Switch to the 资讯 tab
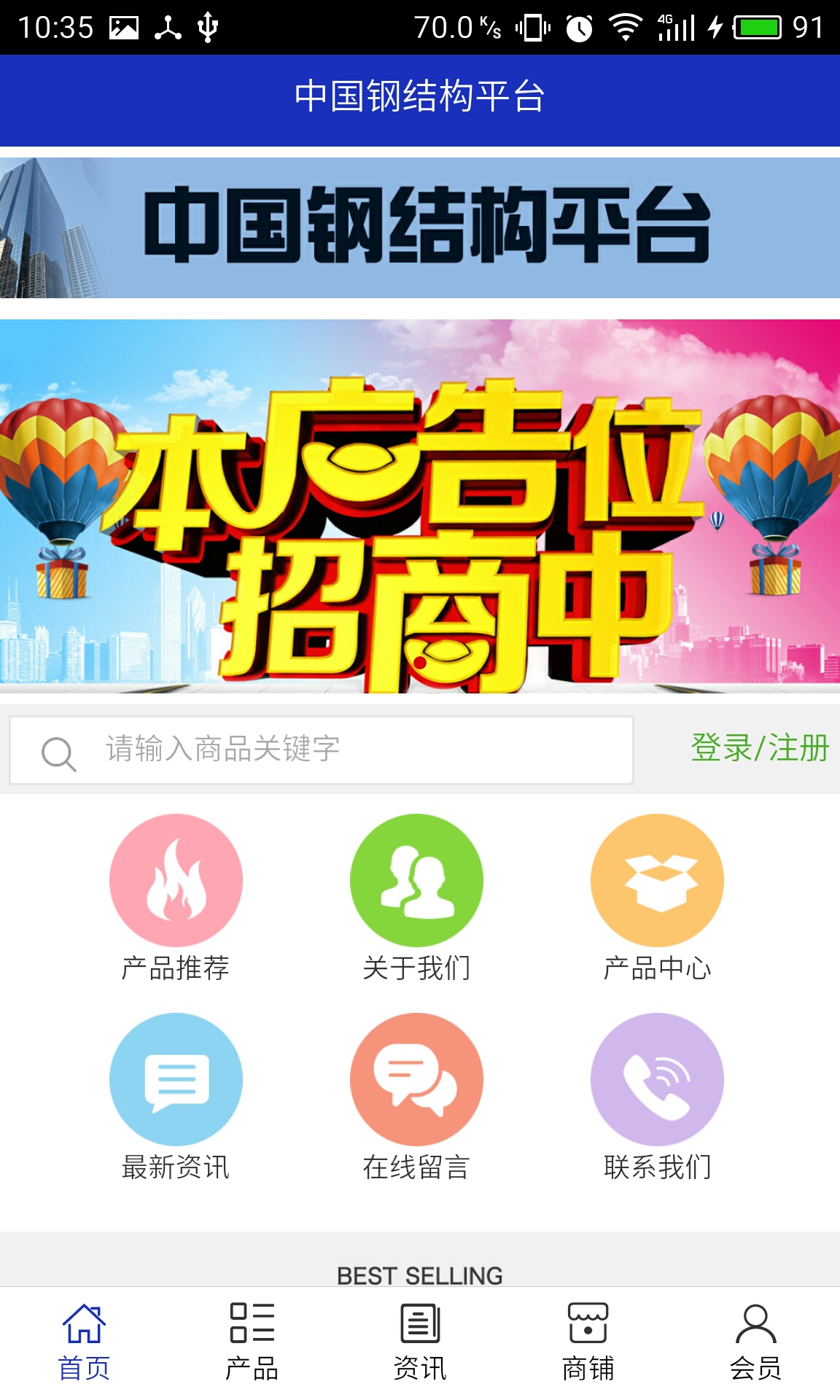840x1400 pixels. click(420, 1342)
